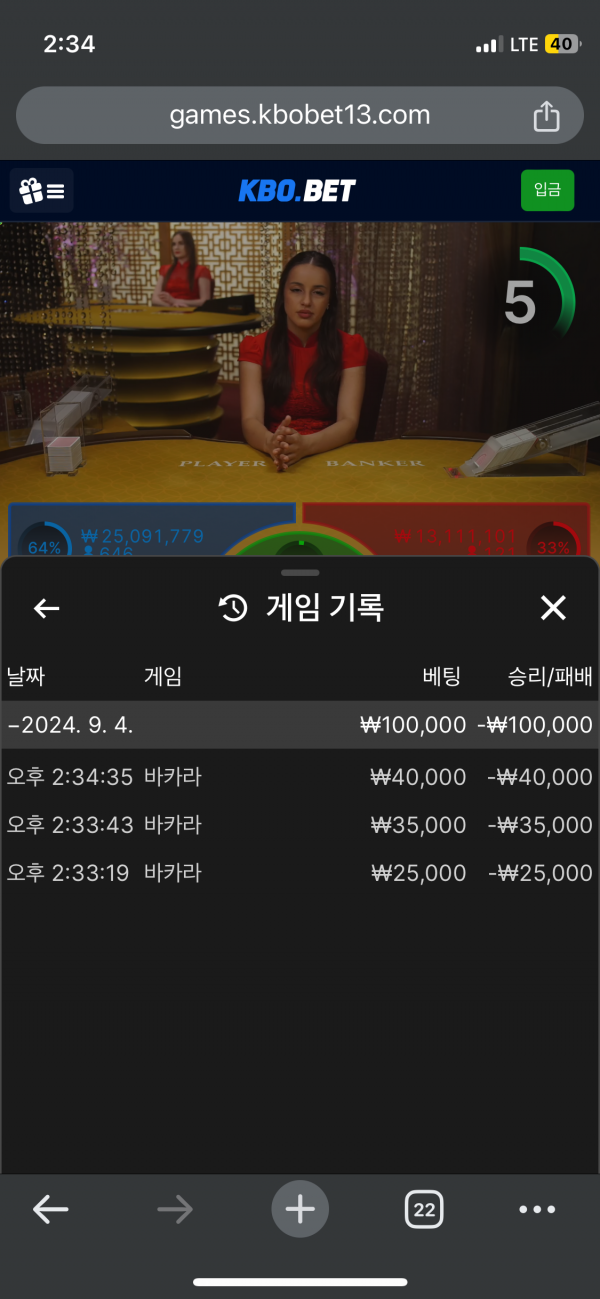Go back in the browser
Screen dimensions: 600x1299
click(50, 1210)
